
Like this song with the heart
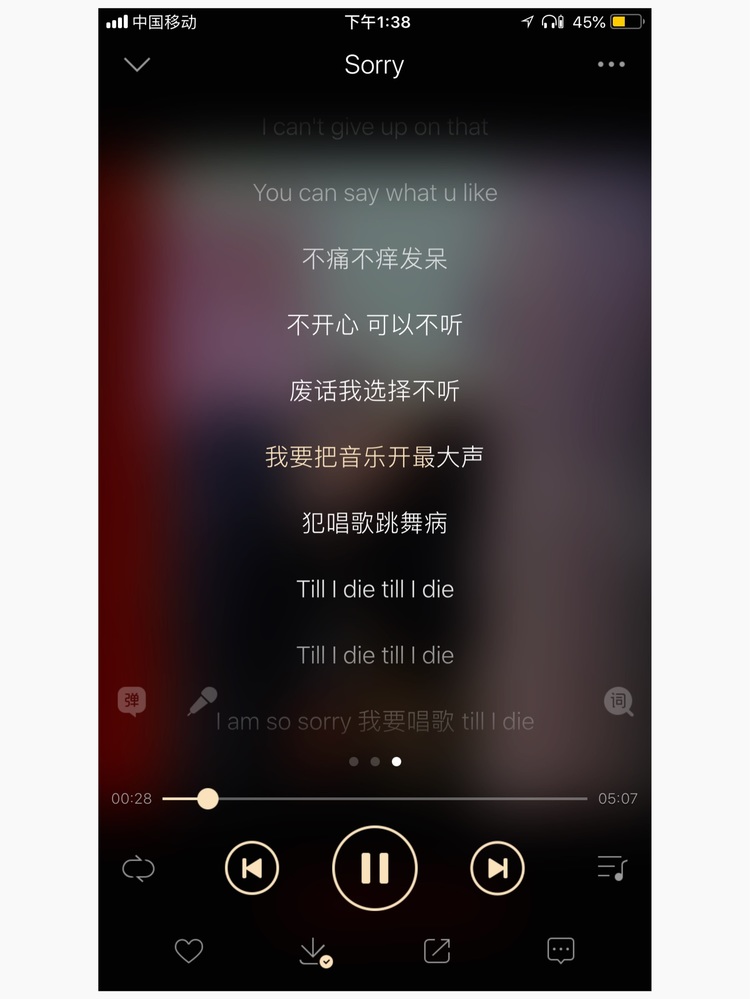(x=189, y=950)
